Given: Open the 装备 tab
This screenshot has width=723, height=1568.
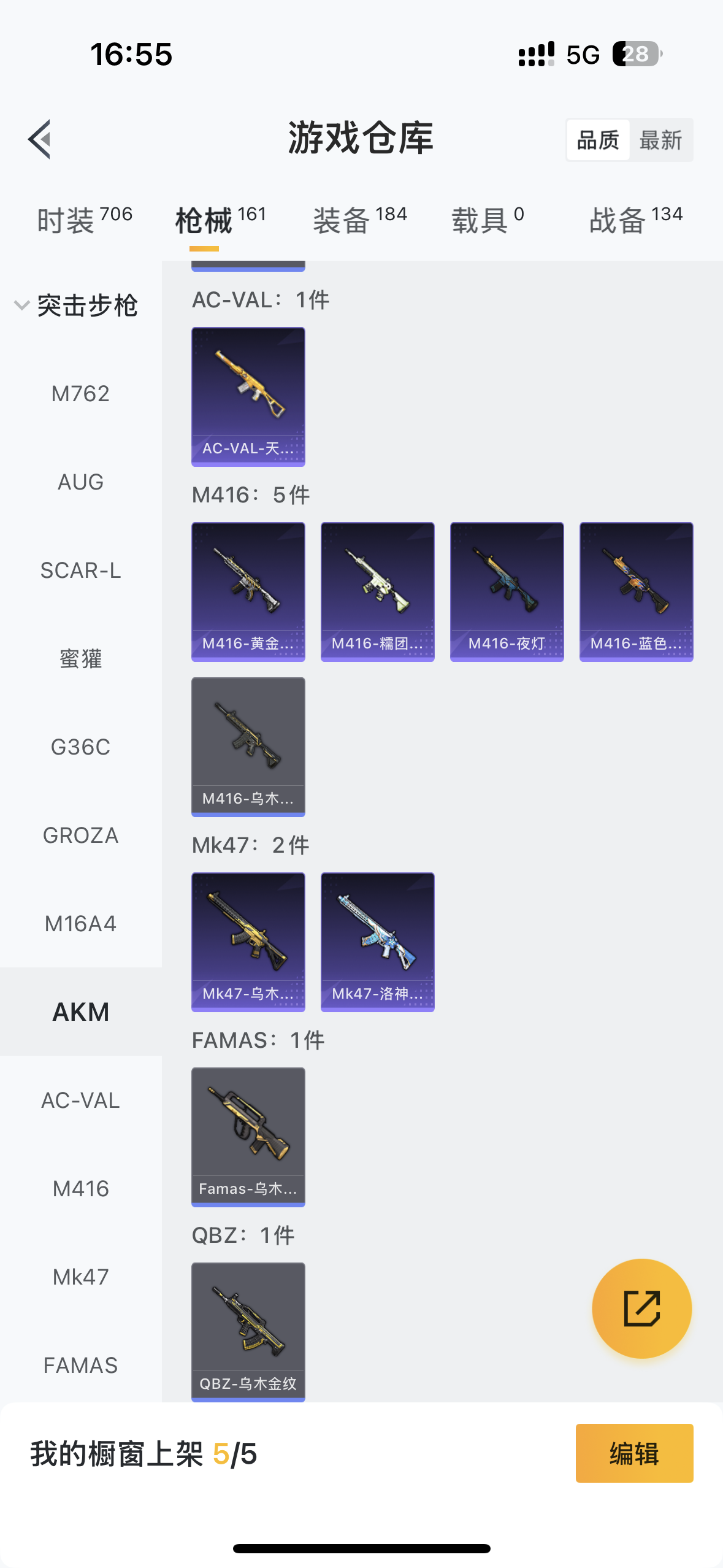Looking at the screenshot, I should tap(360, 220).
